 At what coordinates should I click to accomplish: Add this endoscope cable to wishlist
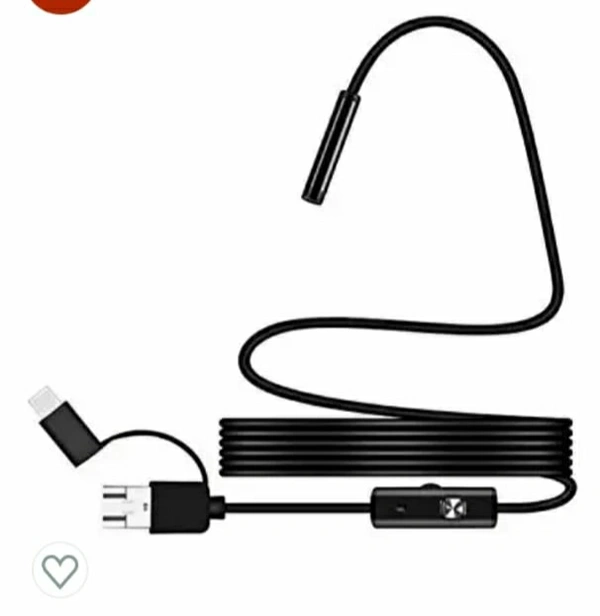(x=60, y=570)
